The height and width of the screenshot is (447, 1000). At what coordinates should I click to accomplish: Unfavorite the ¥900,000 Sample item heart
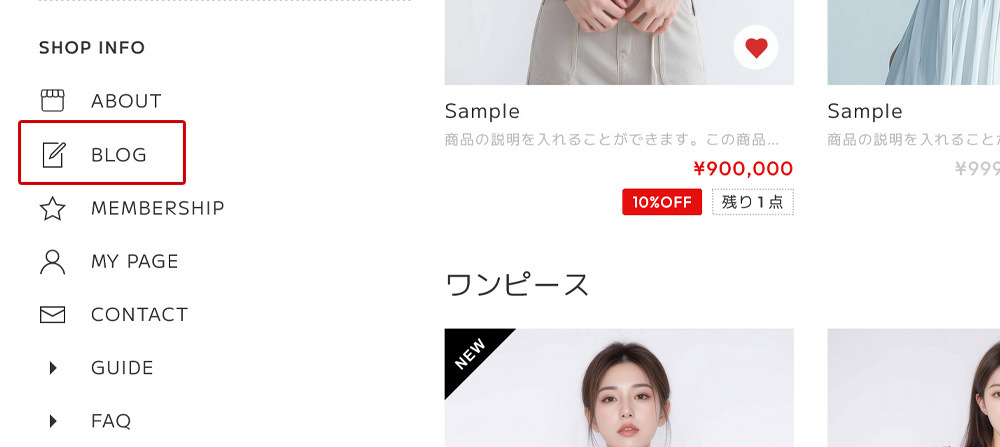pos(756,48)
